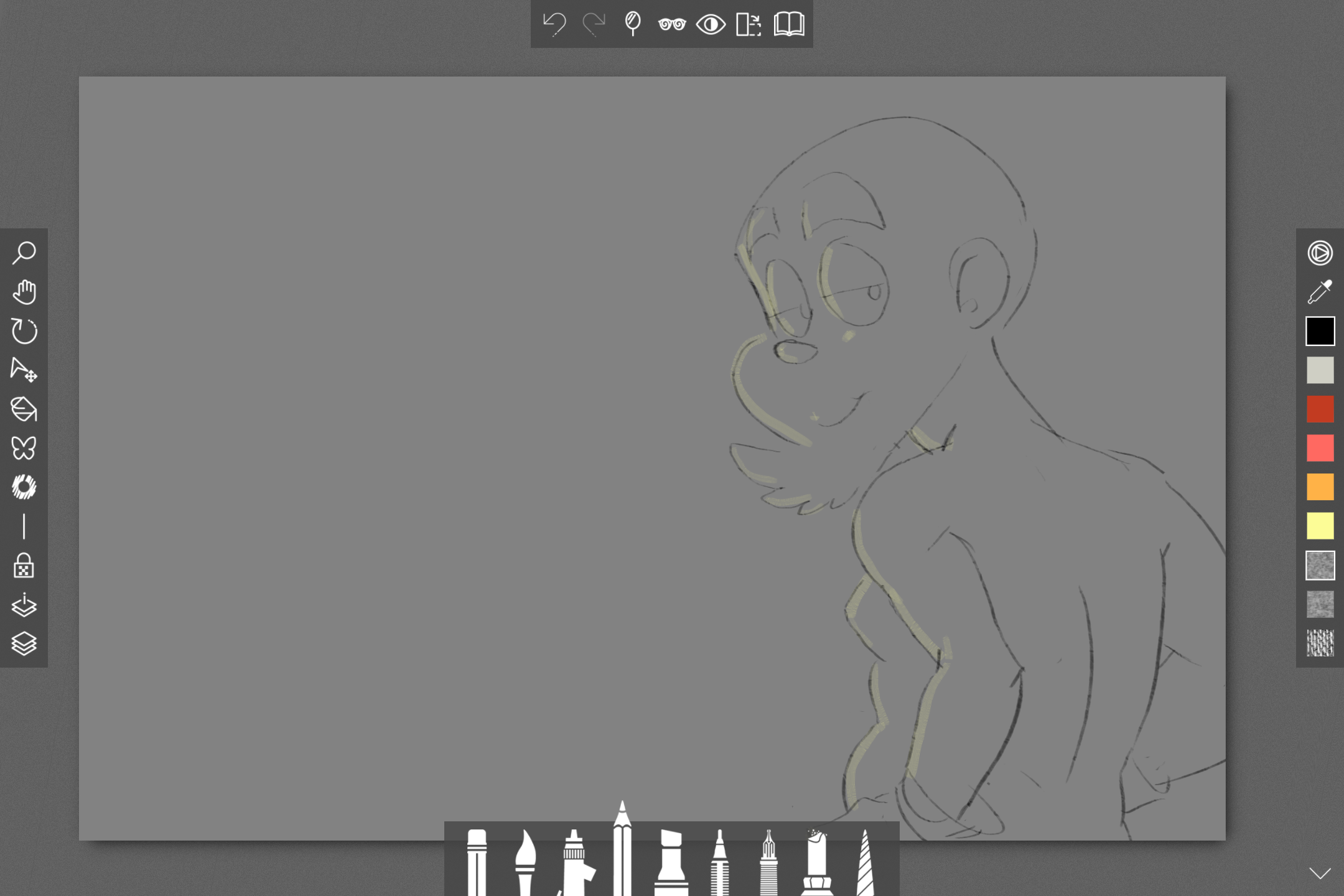Select the black color swatch
The height and width of the screenshot is (896, 1344).
point(1320,331)
